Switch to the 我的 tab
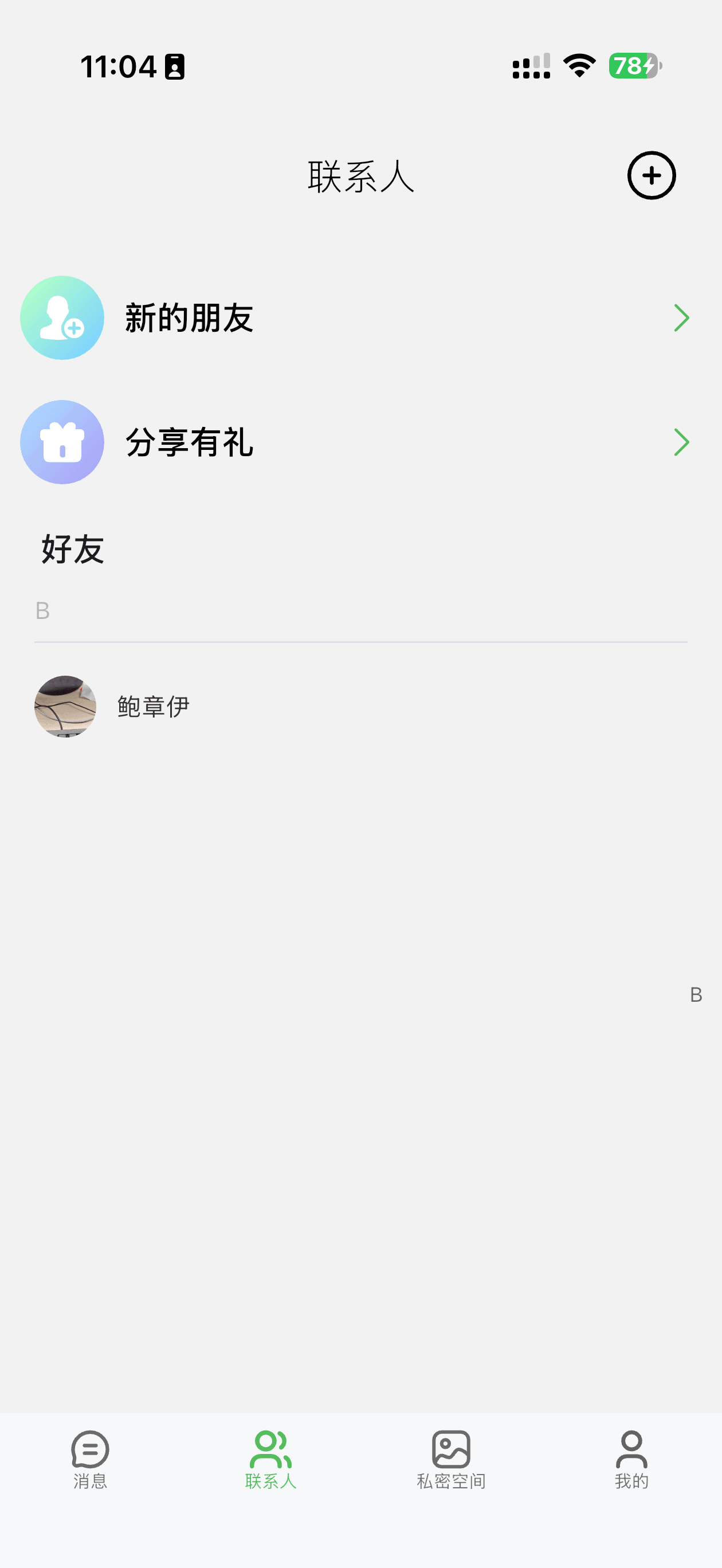Screen dimensions: 722x1568 pyautogui.click(x=631, y=1467)
